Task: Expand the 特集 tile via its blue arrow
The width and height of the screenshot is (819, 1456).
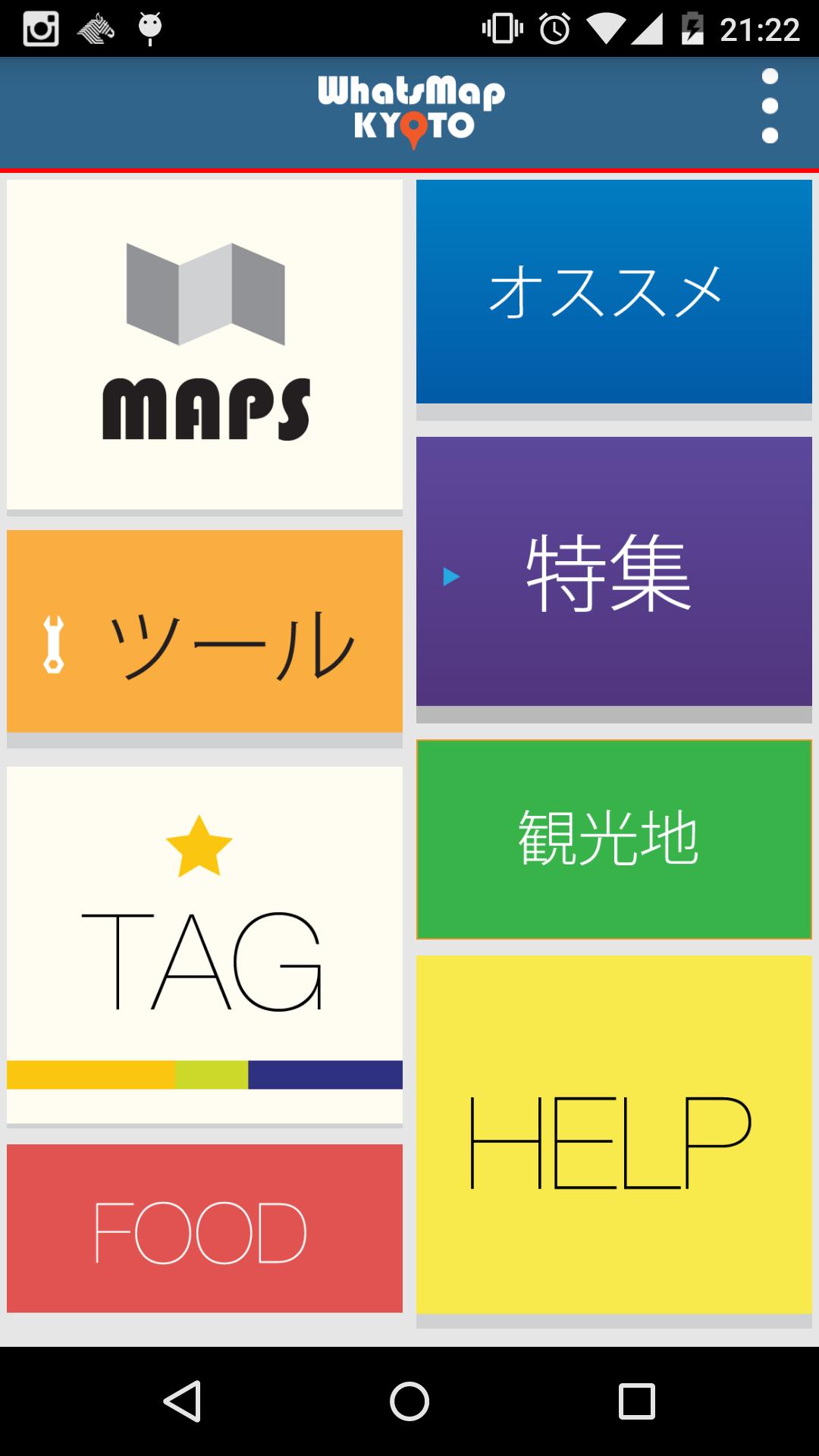Action: pyautogui.click(x=450, y=576)
